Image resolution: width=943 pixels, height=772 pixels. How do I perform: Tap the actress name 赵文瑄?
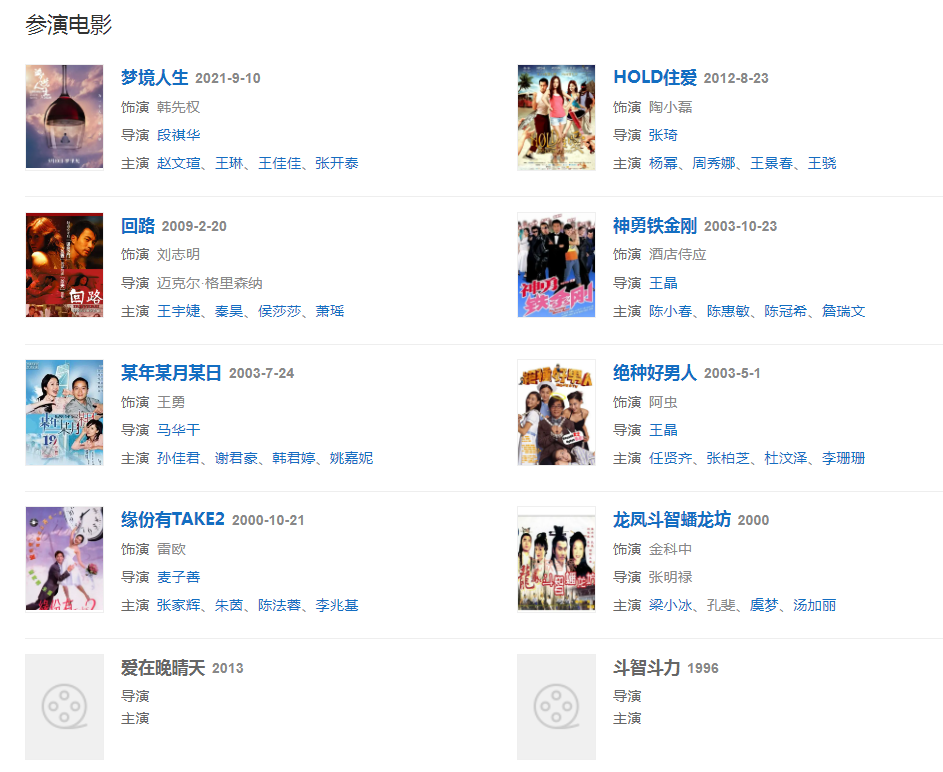178,163
